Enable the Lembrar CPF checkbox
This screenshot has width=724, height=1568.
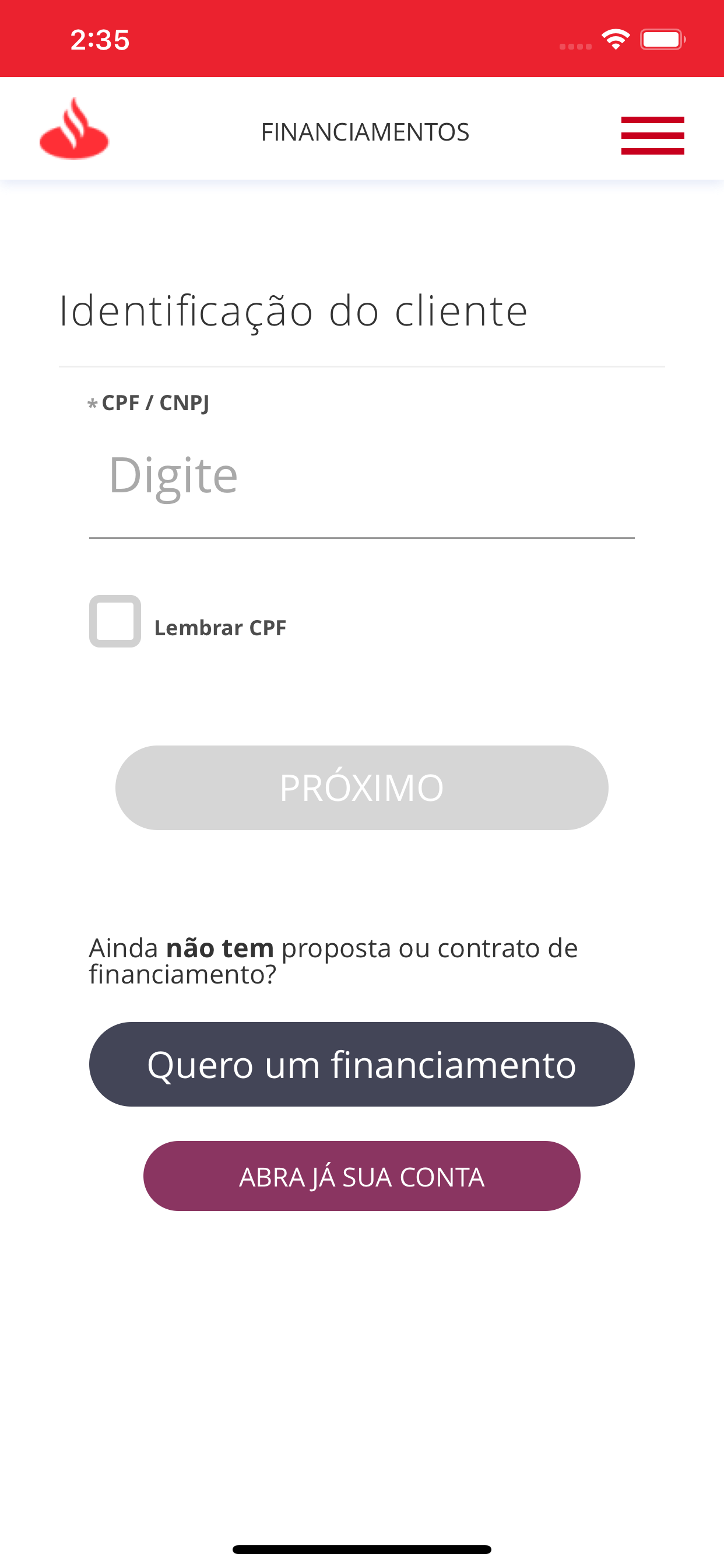click(115, 621)
